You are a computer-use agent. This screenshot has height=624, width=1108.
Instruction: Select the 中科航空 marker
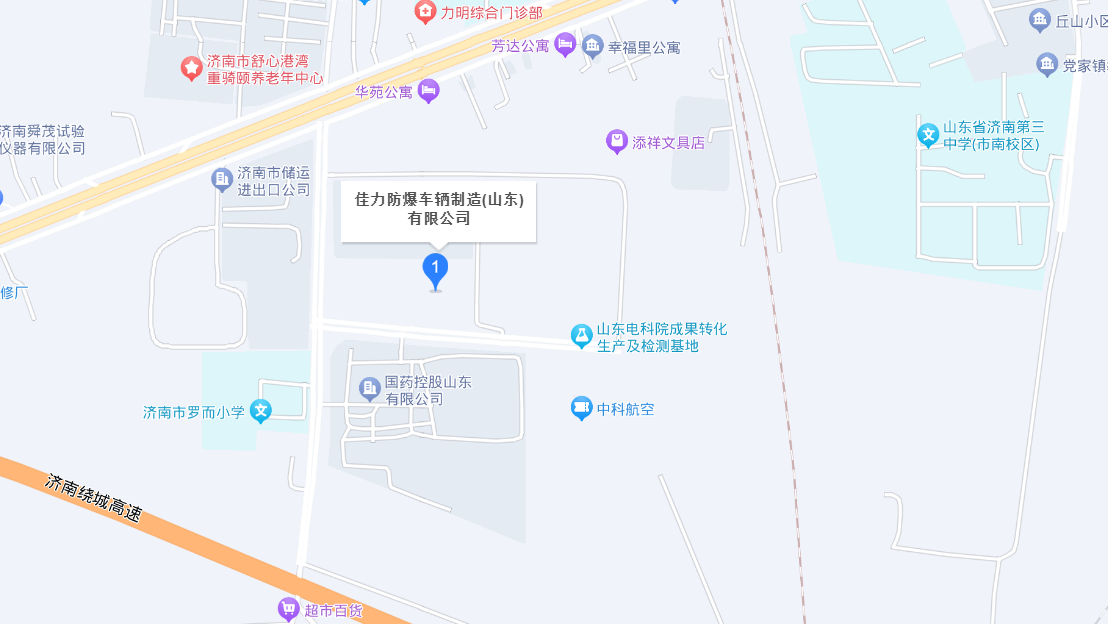[x=581, y=408]
